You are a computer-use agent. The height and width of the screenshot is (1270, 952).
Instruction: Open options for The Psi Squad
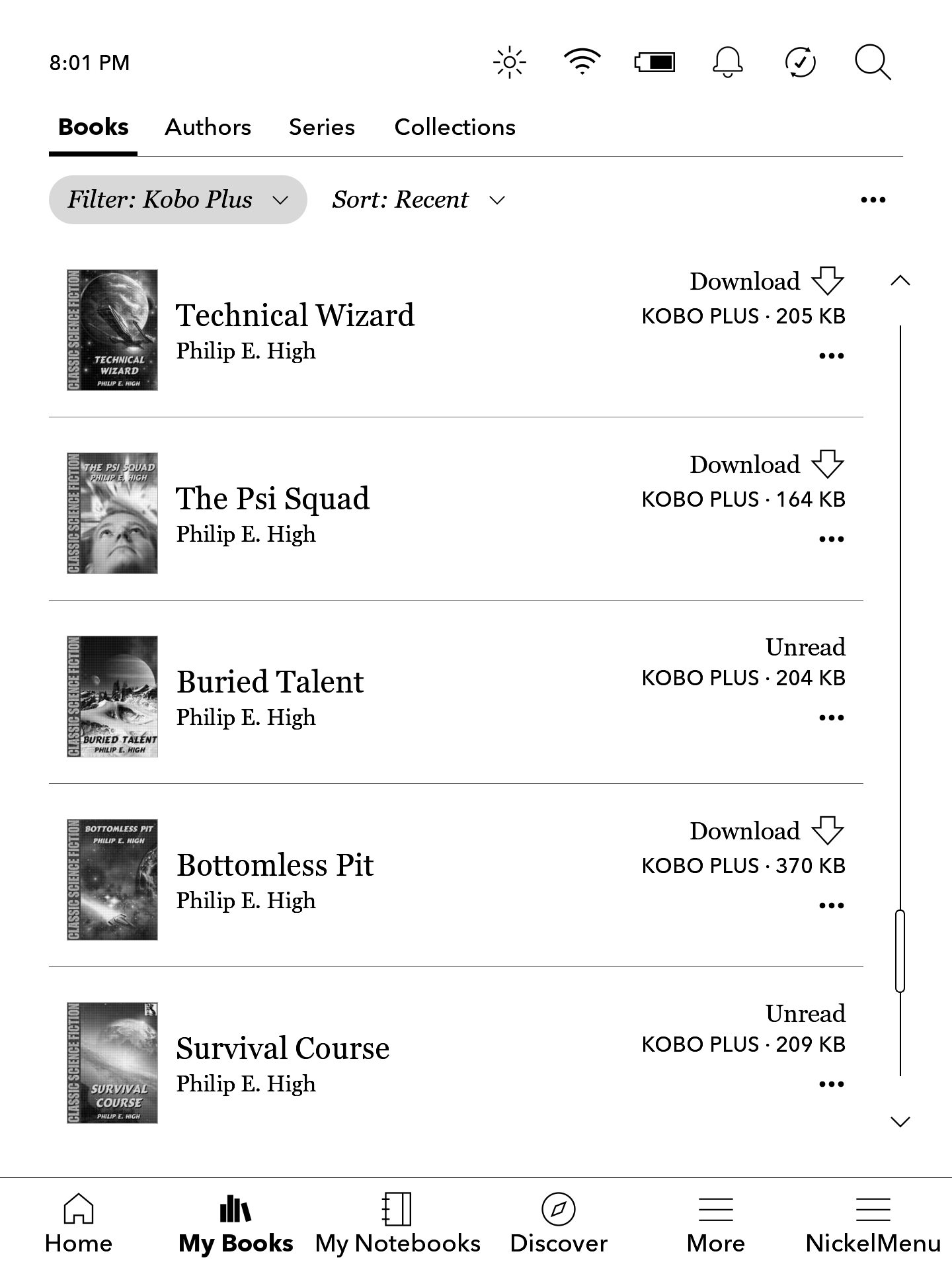tap(831, 539)
